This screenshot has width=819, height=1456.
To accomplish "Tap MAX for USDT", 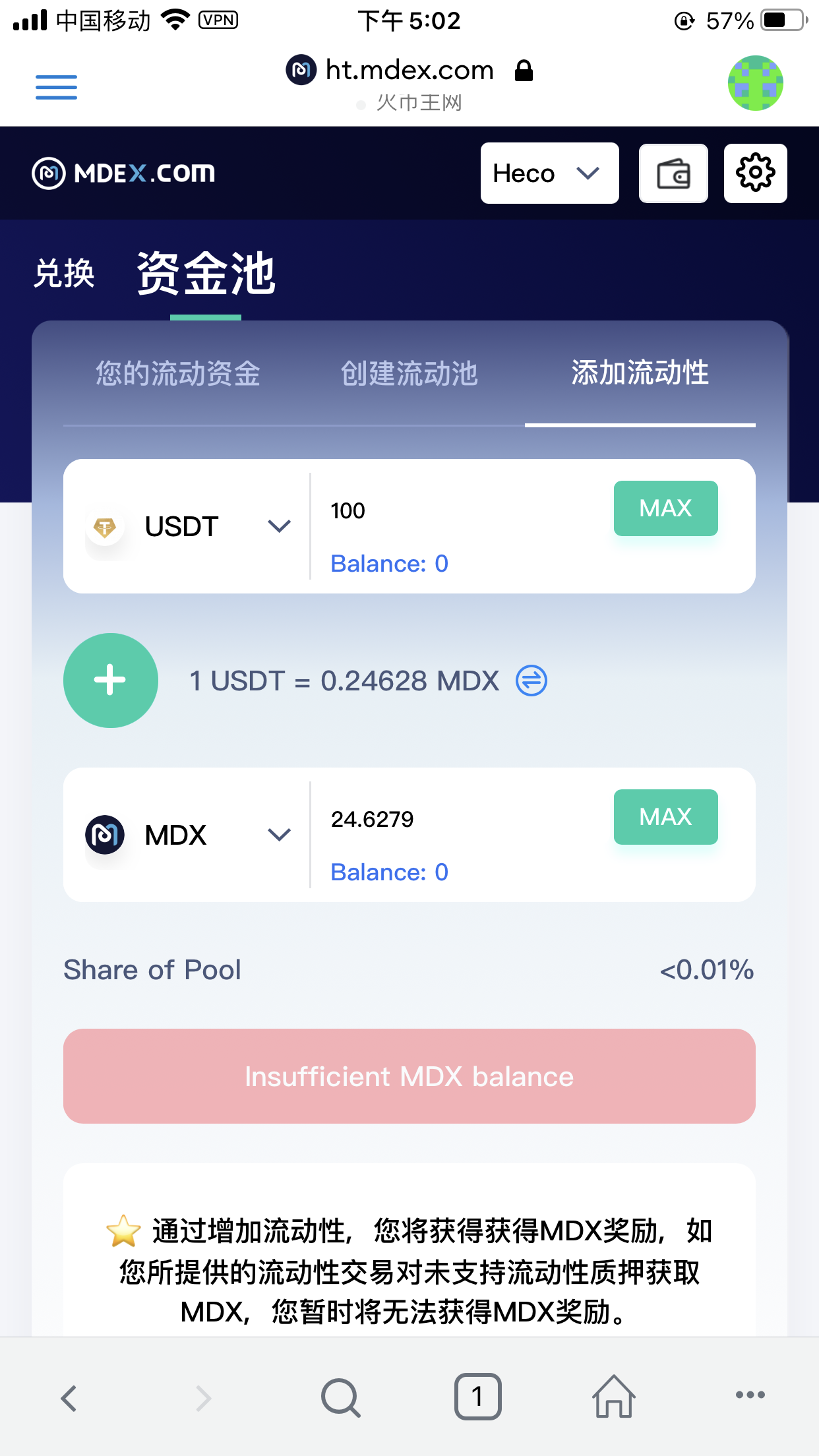I will 665,508.
